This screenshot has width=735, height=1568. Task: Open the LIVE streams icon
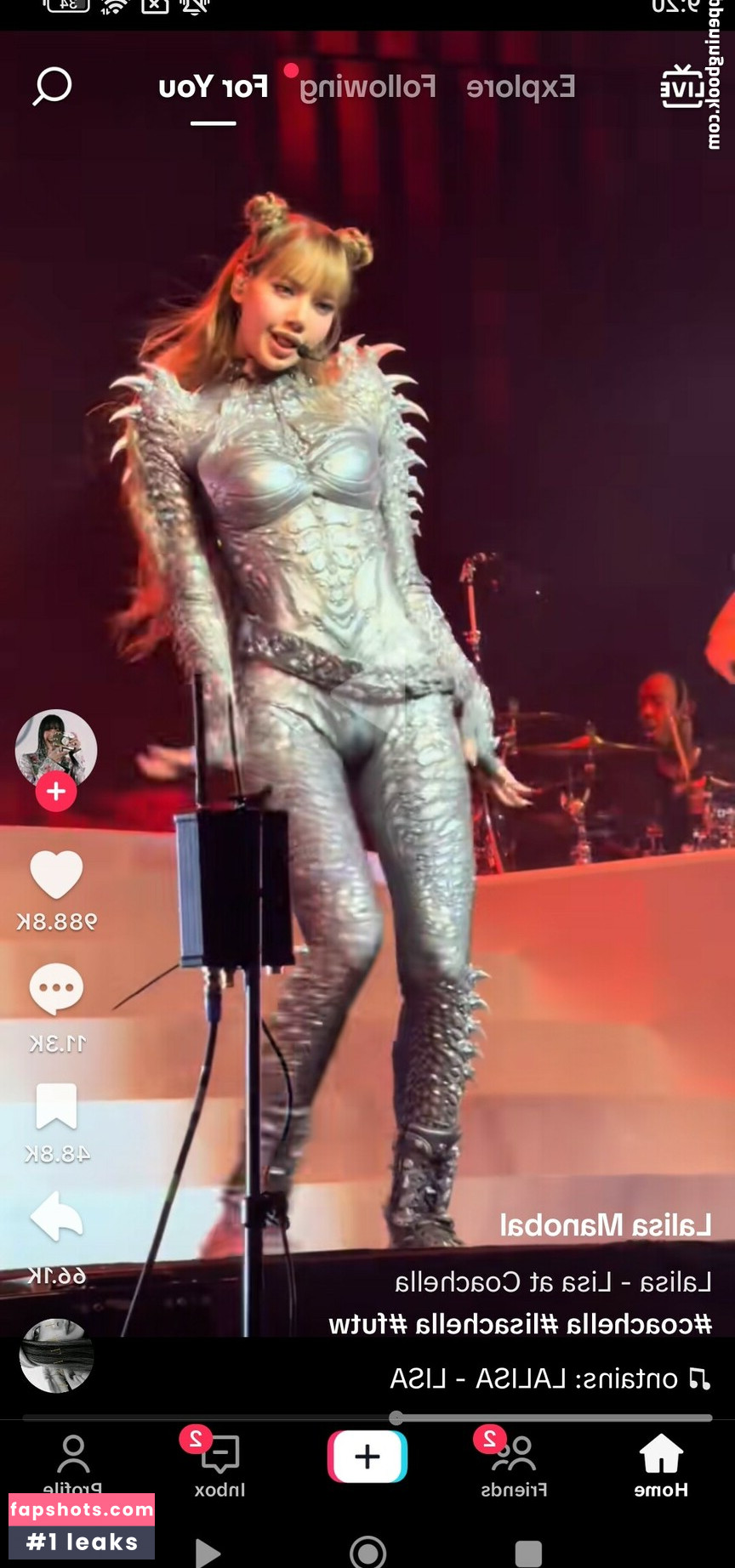pyautogui.click(x=681, y=86)
